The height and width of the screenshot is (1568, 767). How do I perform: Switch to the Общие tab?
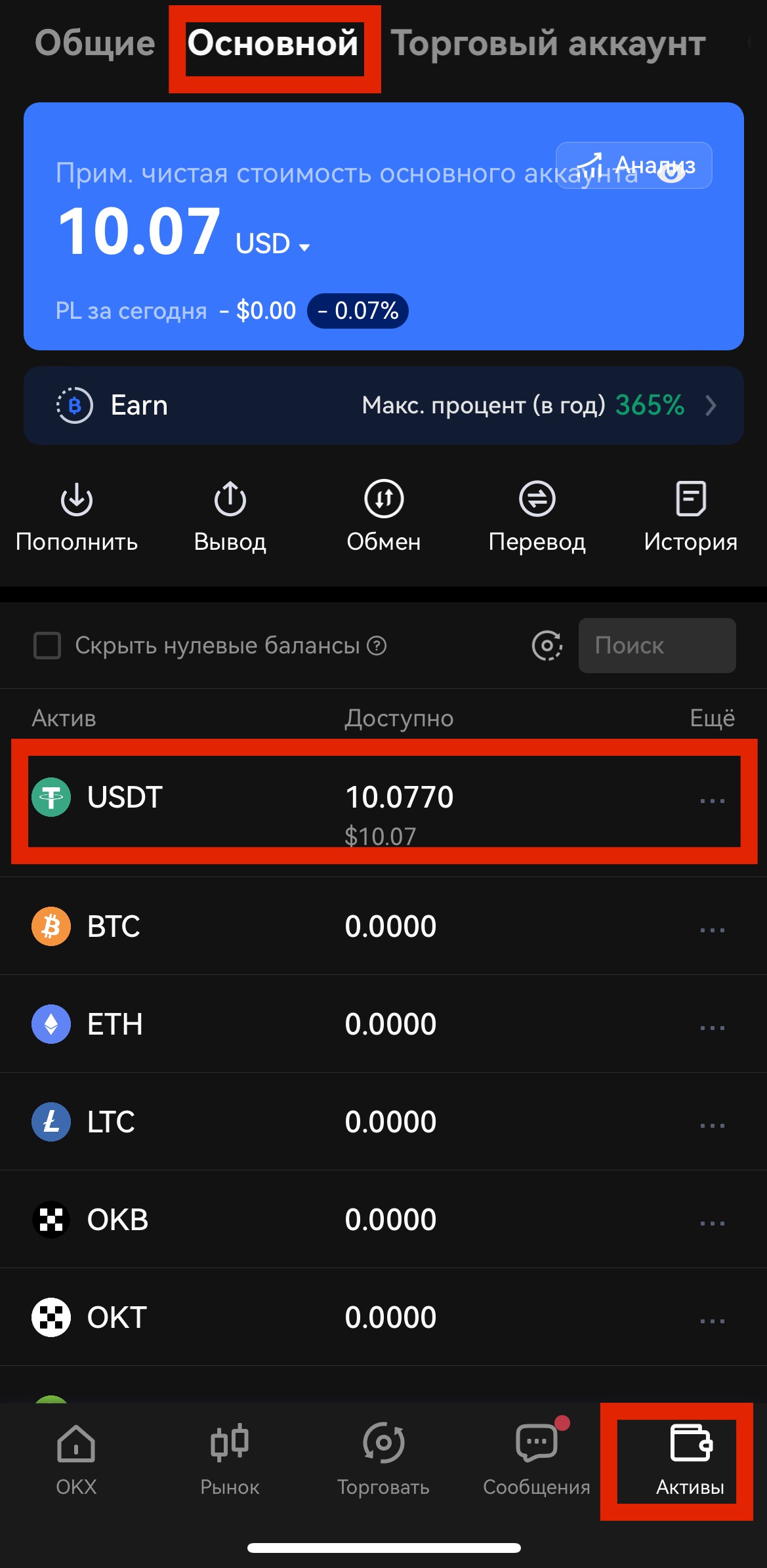coord(94,43)
